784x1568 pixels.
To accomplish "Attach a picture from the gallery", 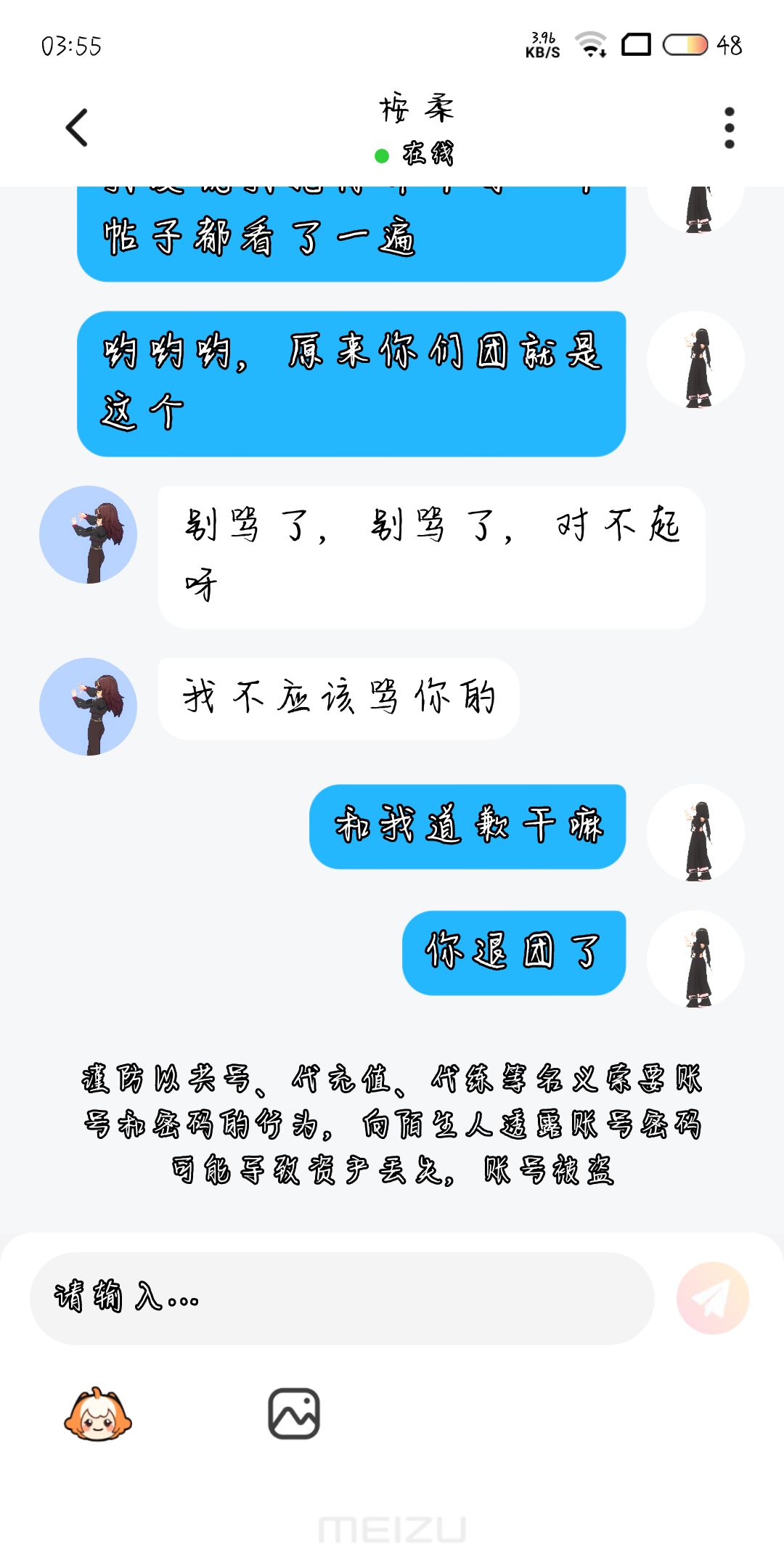I will [x=294, y=1414].
